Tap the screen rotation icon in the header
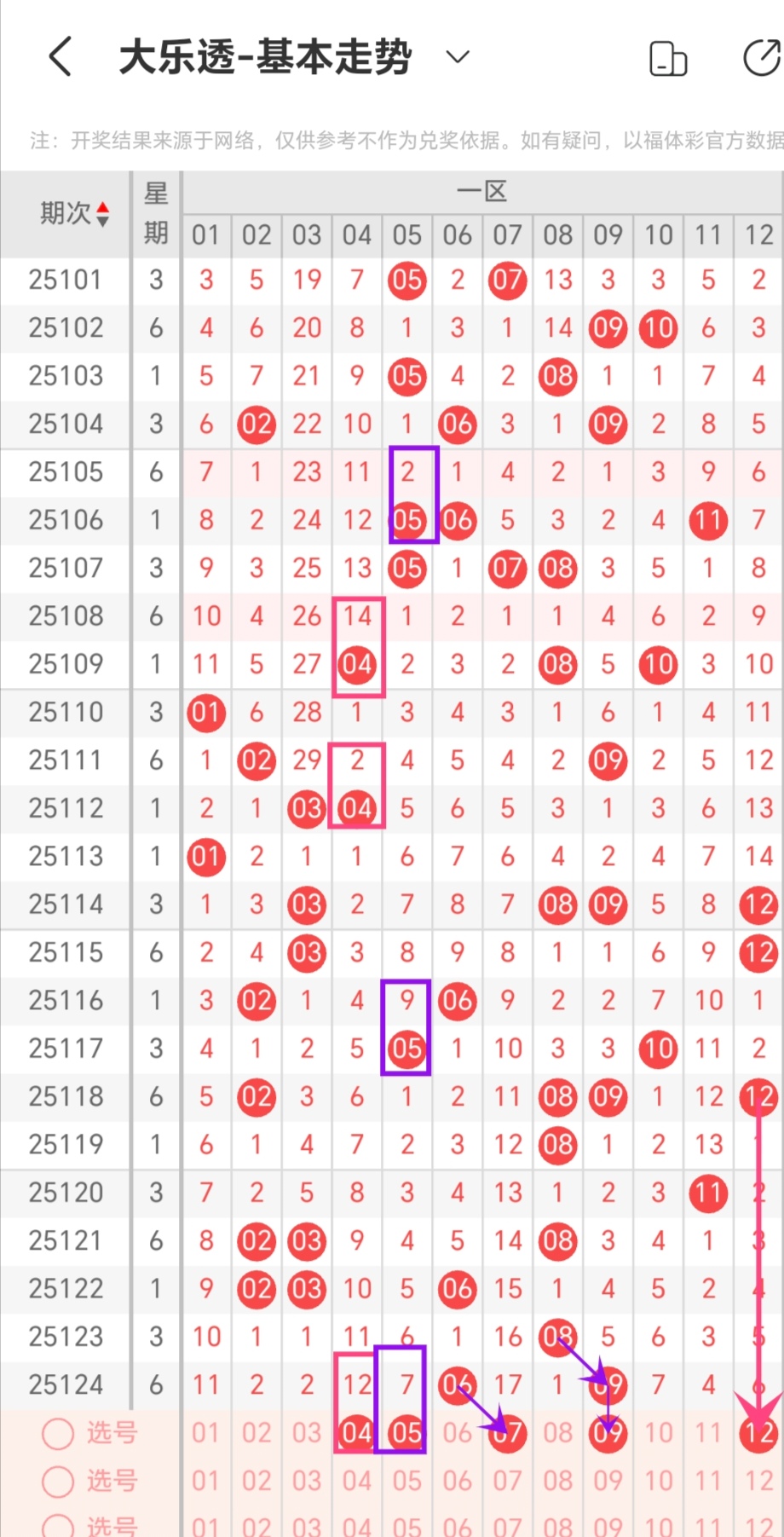 point(668,59)
